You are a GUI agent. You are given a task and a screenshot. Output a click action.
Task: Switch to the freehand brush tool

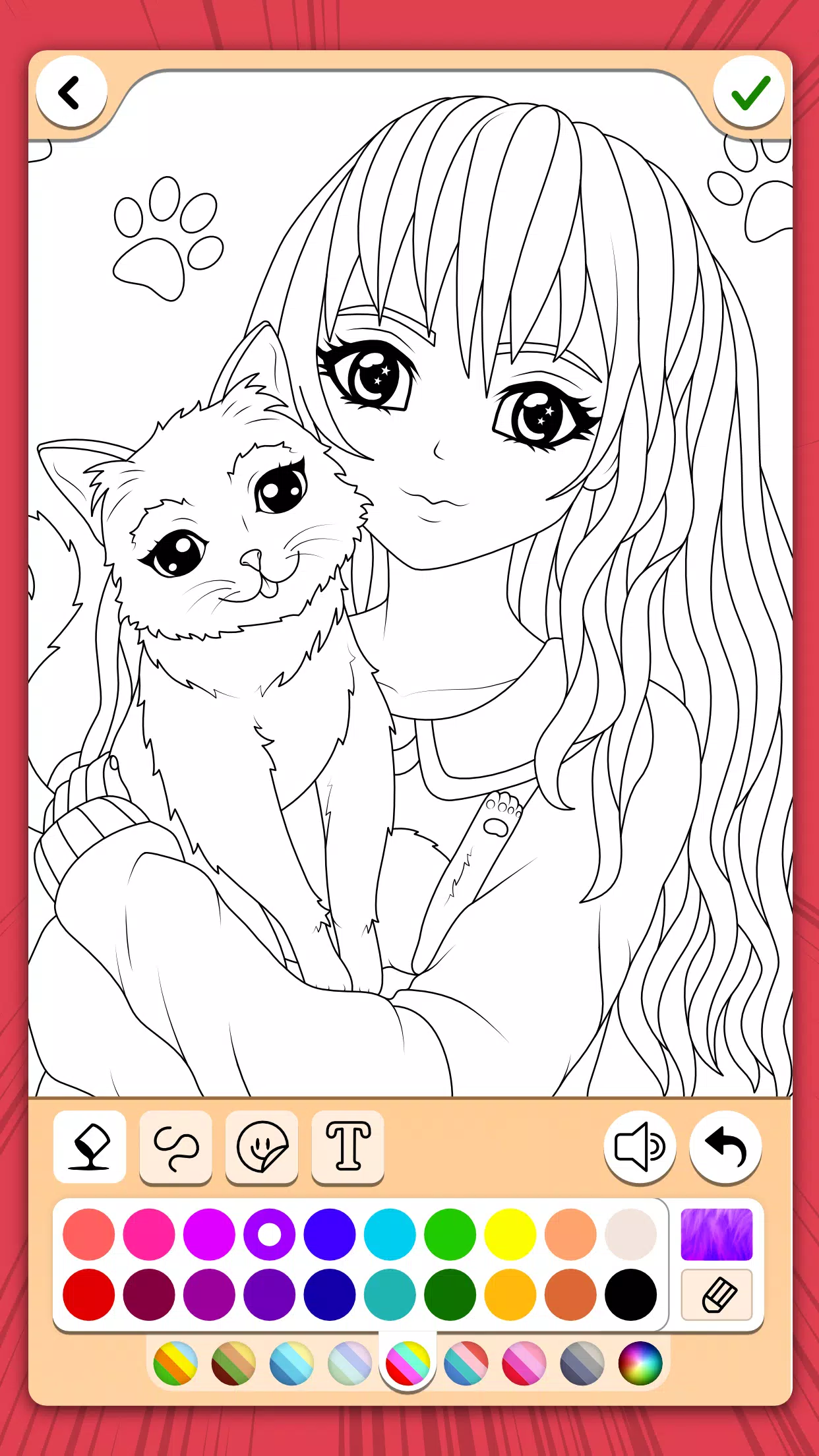pyautogui.click(x=175, y=1147)
